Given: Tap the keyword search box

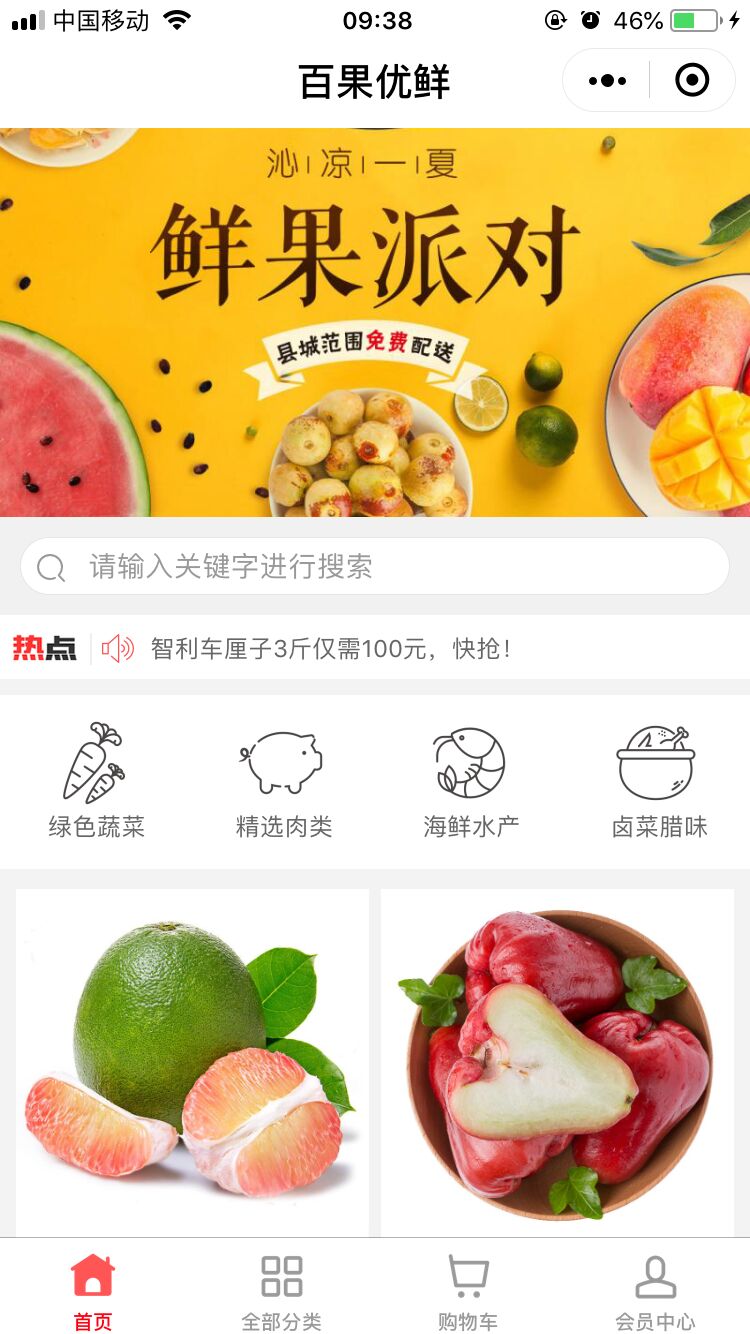Looking at the screenshot, I should [375, 567].
